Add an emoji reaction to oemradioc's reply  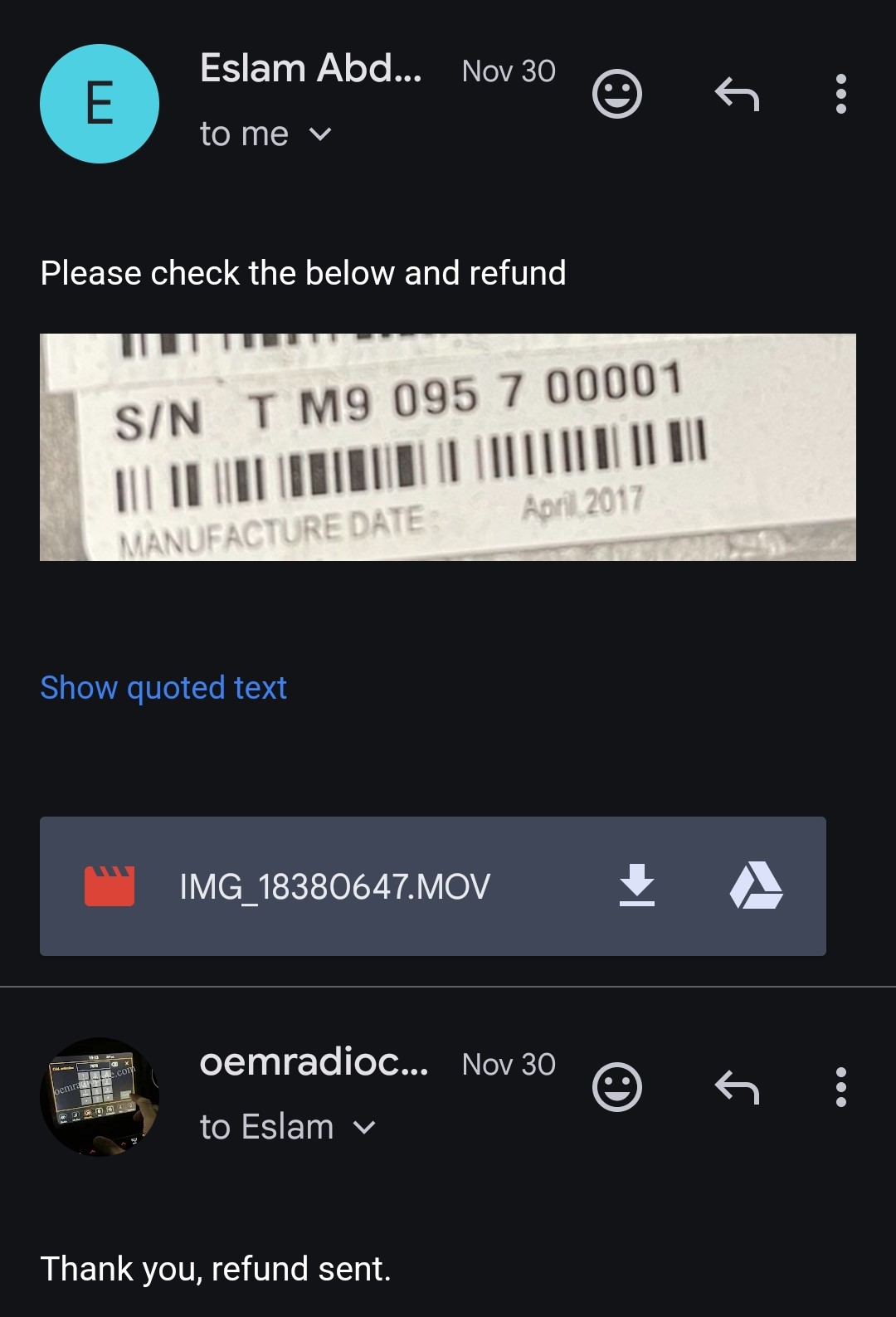point(616,1087)
